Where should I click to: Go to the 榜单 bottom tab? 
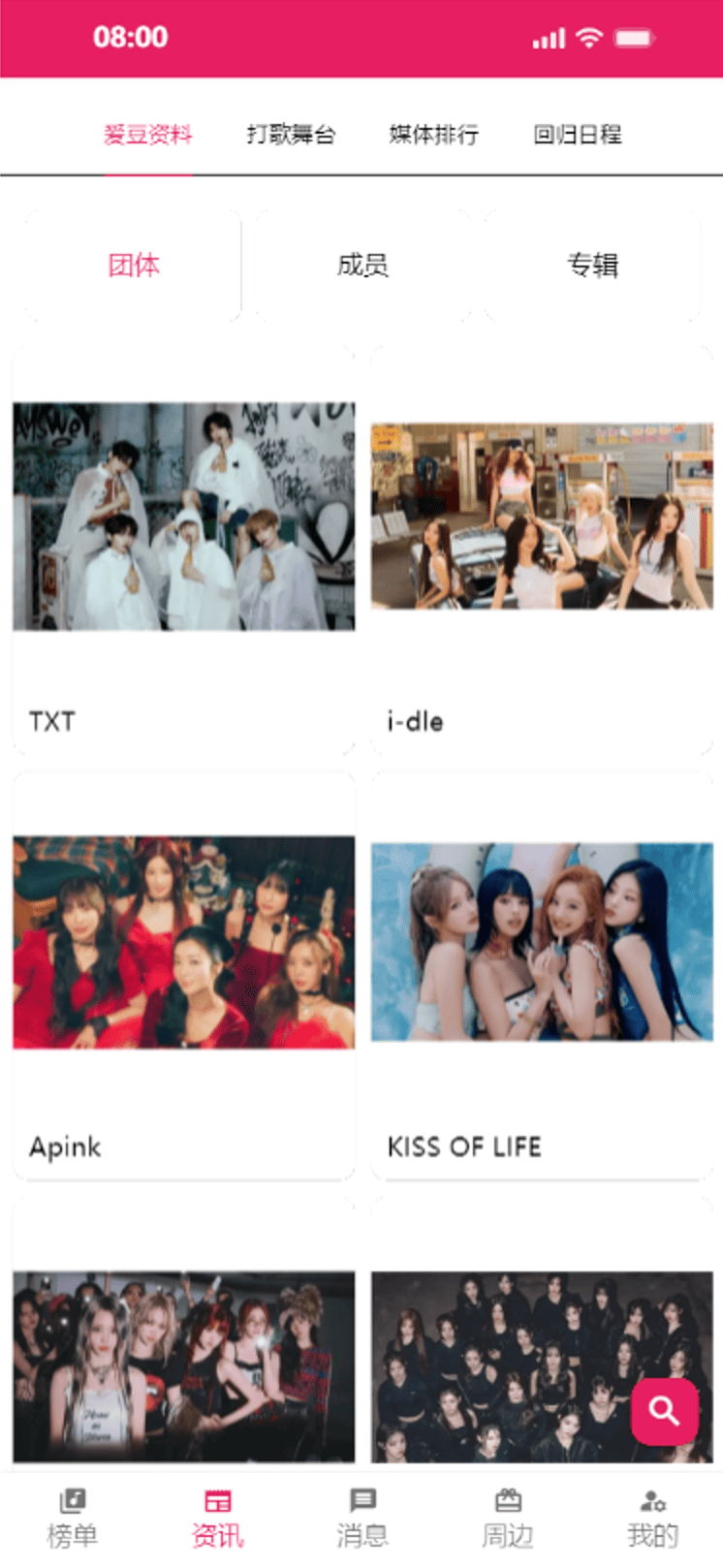pos(72,1519)
